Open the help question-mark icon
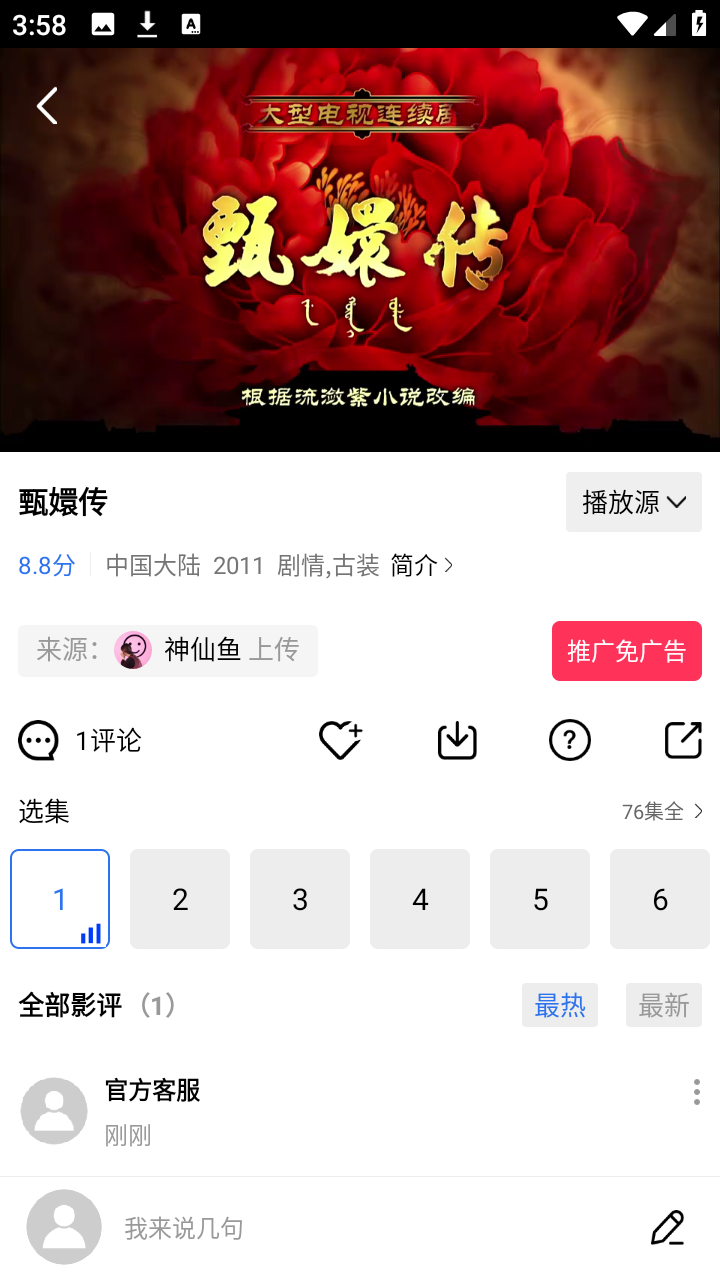The image size is (720, 1280). pos(570,741)
